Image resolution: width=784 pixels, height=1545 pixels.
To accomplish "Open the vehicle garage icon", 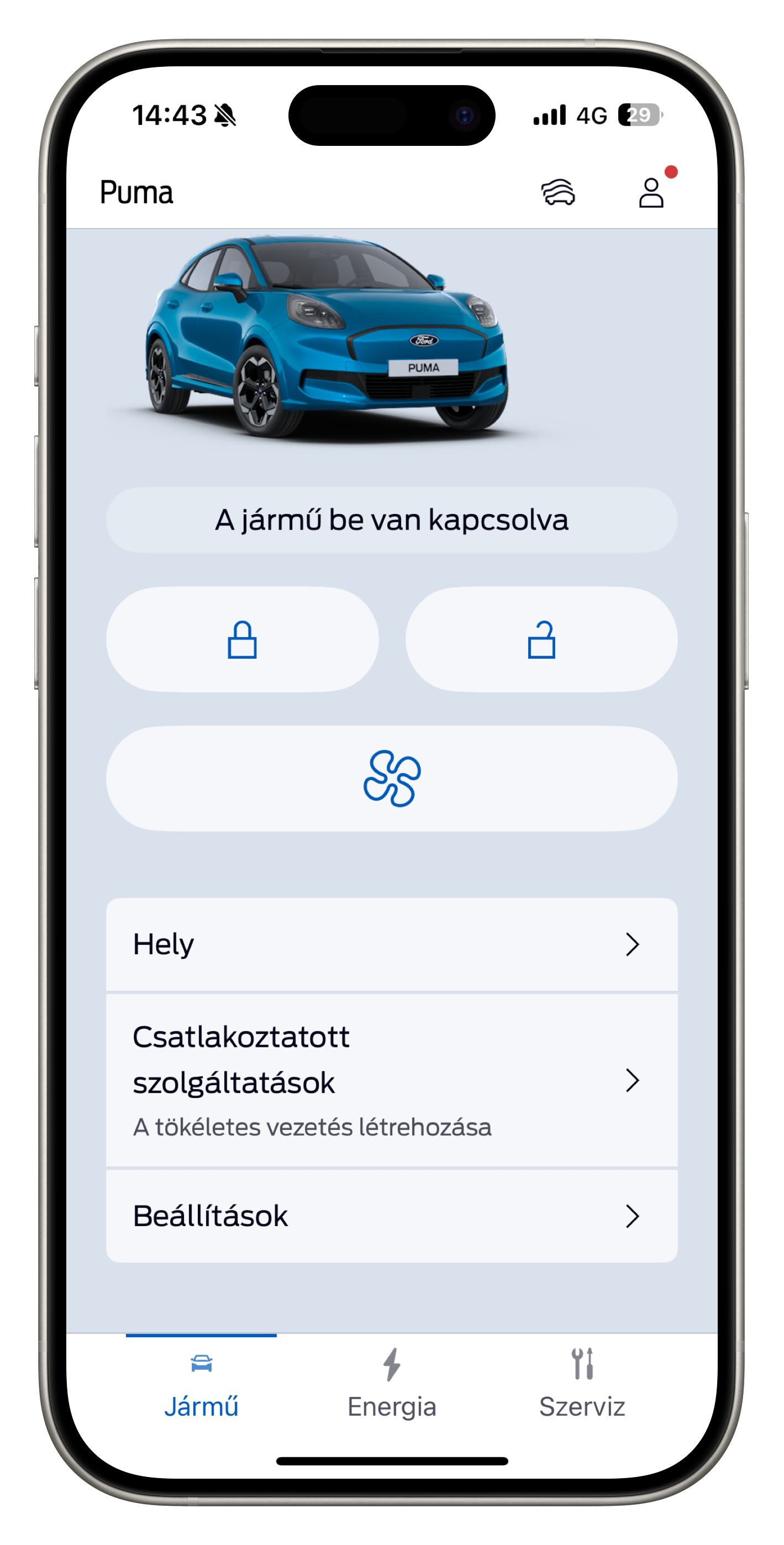I will [558, 192].
